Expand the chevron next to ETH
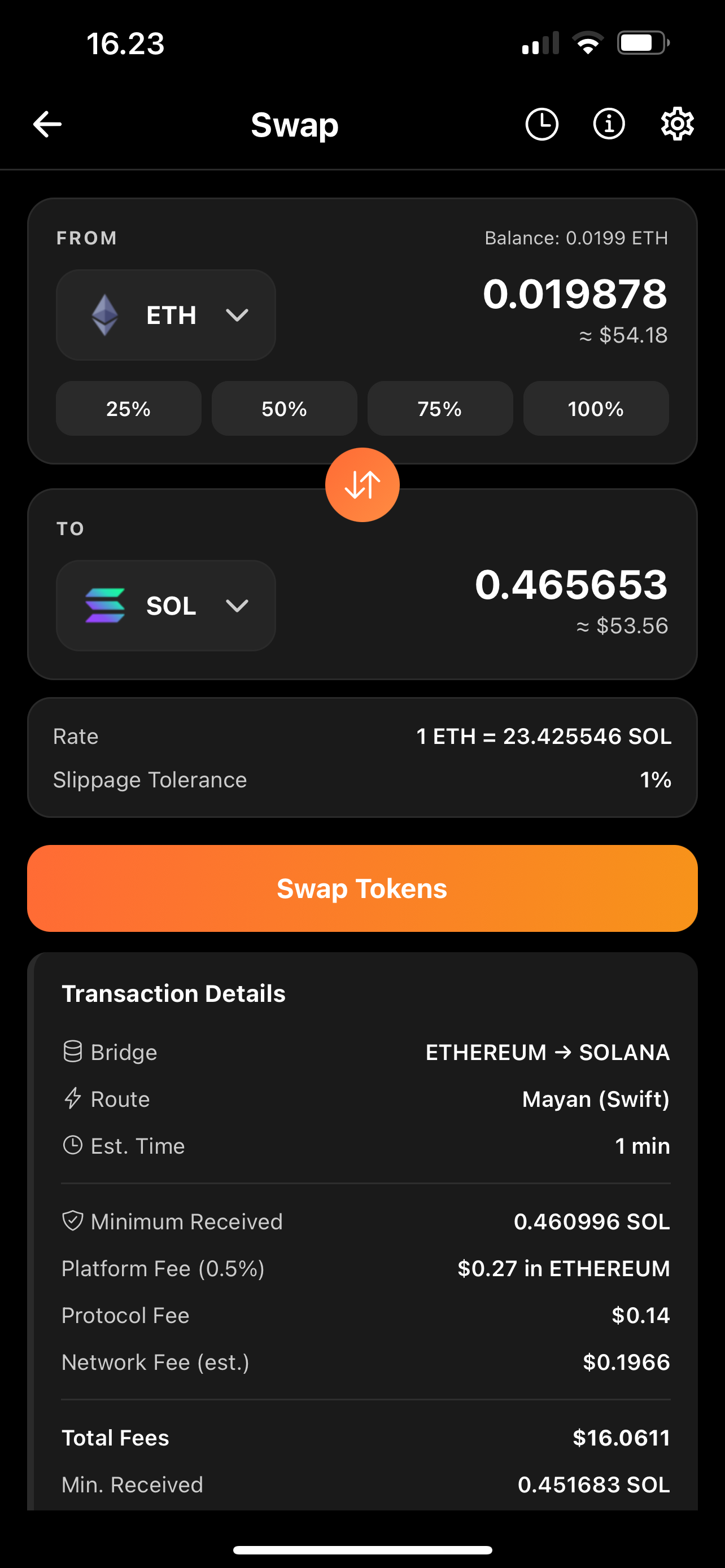 click(237, 315)
